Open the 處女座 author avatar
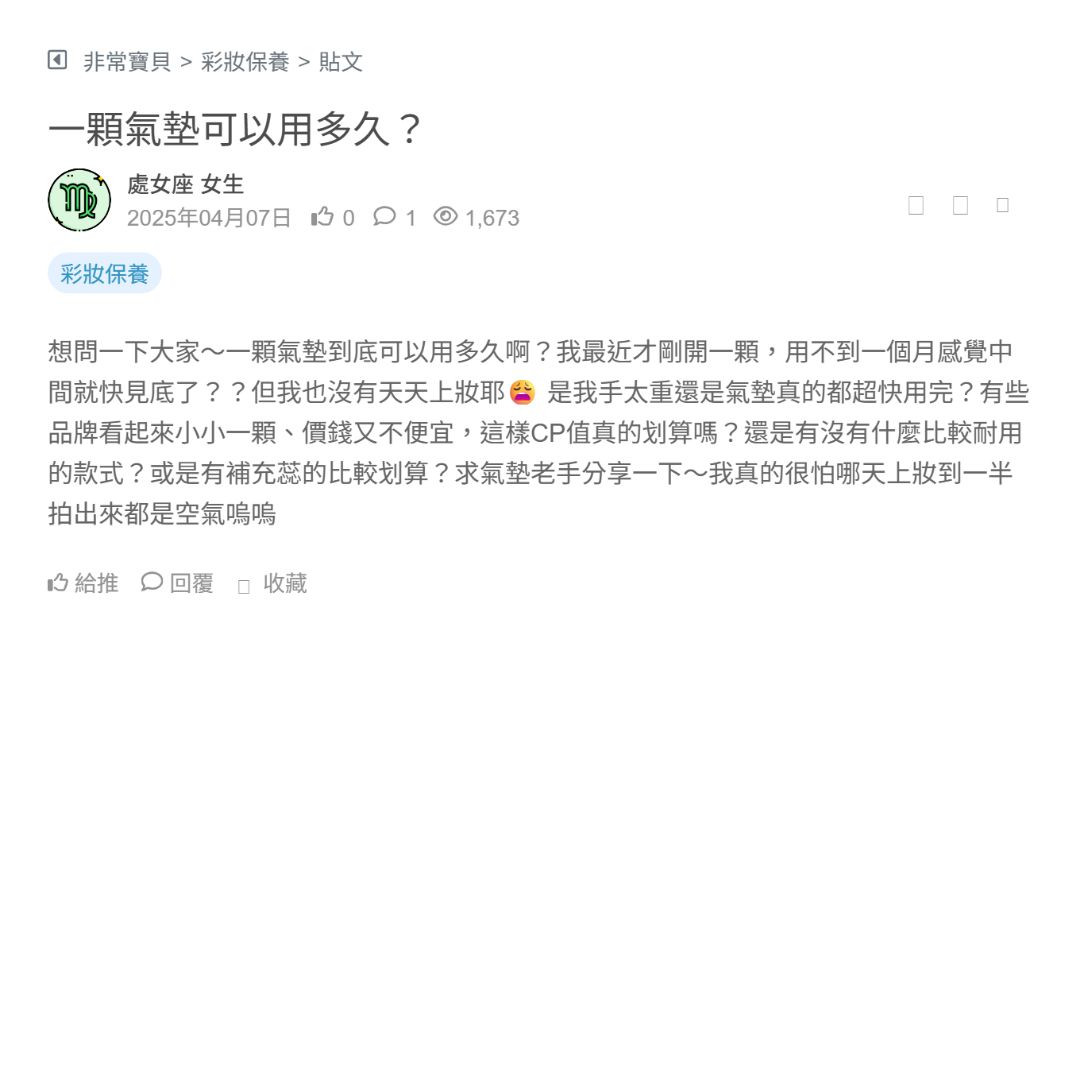This screenshot has width=1080, height=1080. (79, 200)
